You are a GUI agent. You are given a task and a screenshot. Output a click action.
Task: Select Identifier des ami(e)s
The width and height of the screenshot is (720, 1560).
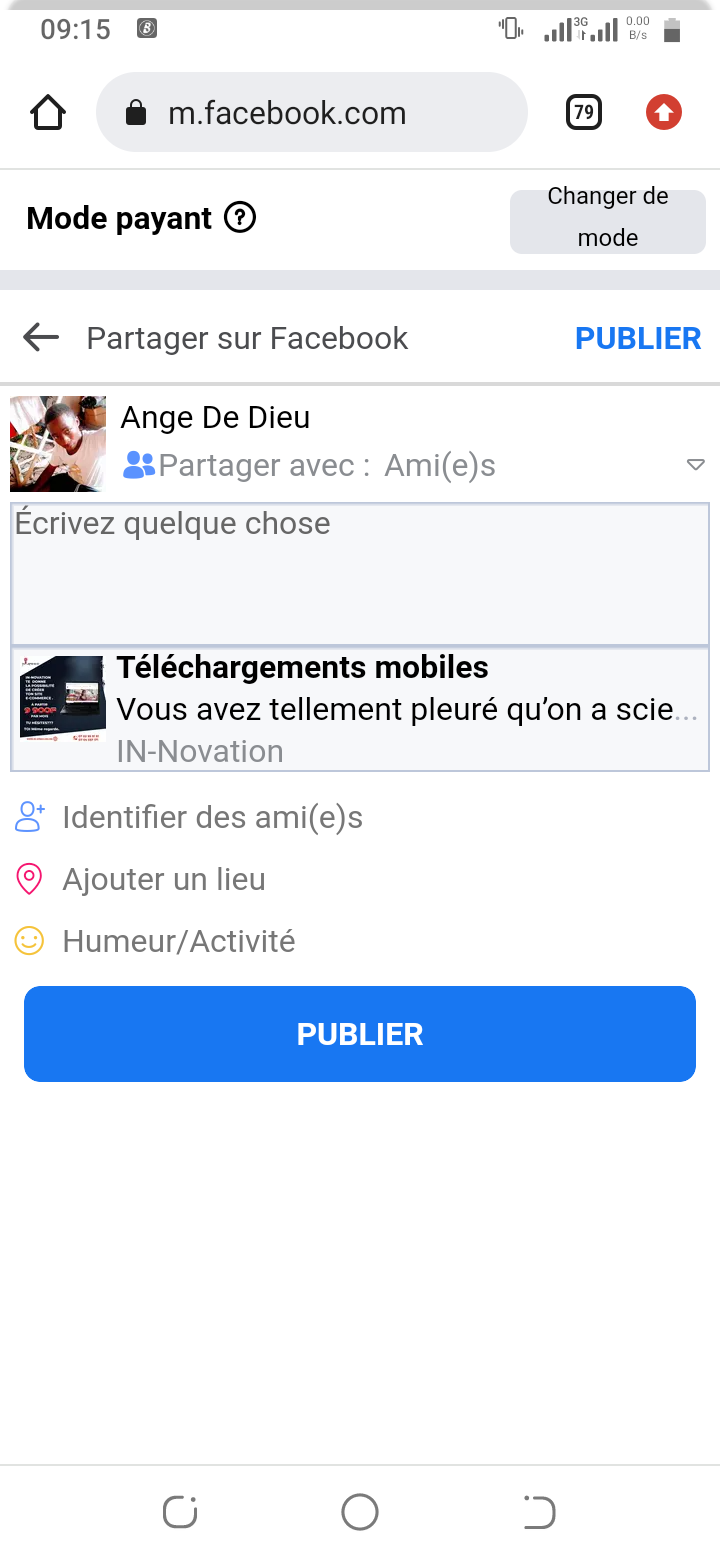(212, 817)
